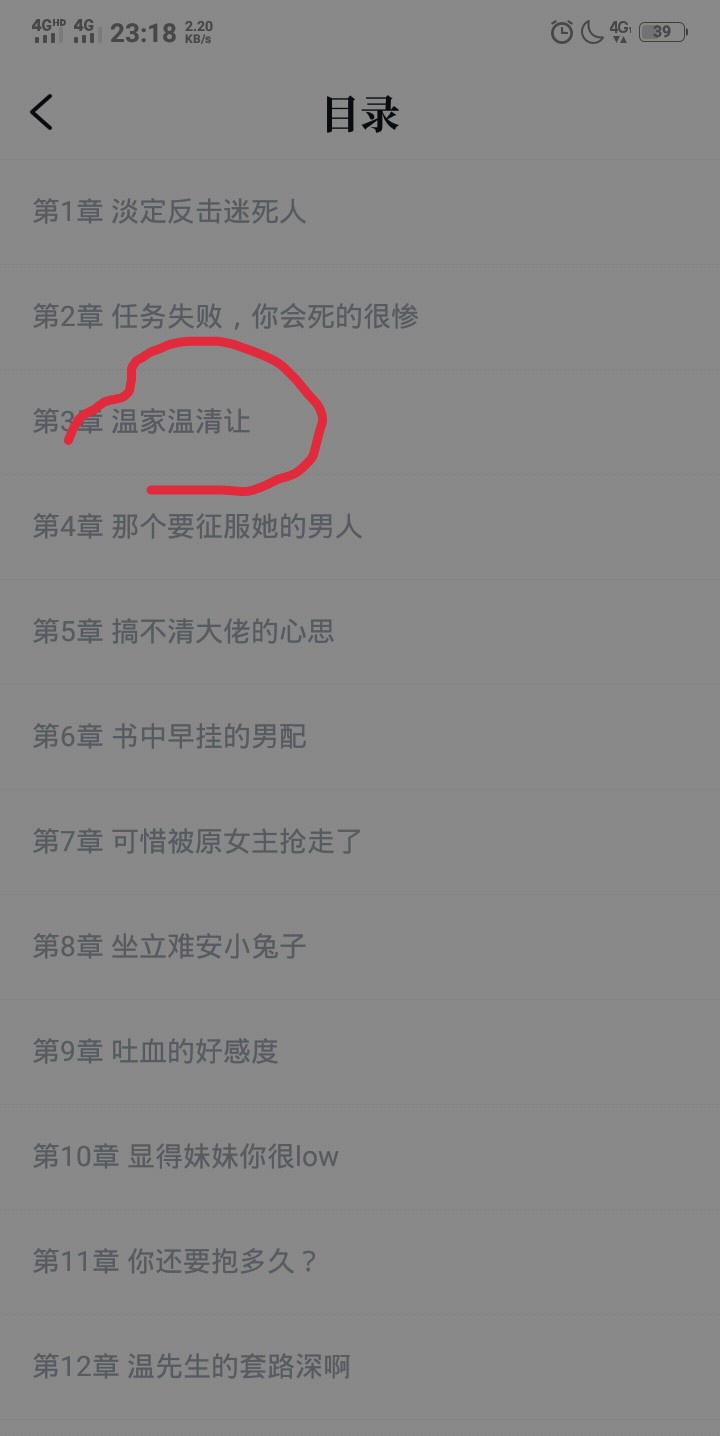720x1436 pixels.
Task: Go back from the 目录 page
Action: [x=41, y=113]
